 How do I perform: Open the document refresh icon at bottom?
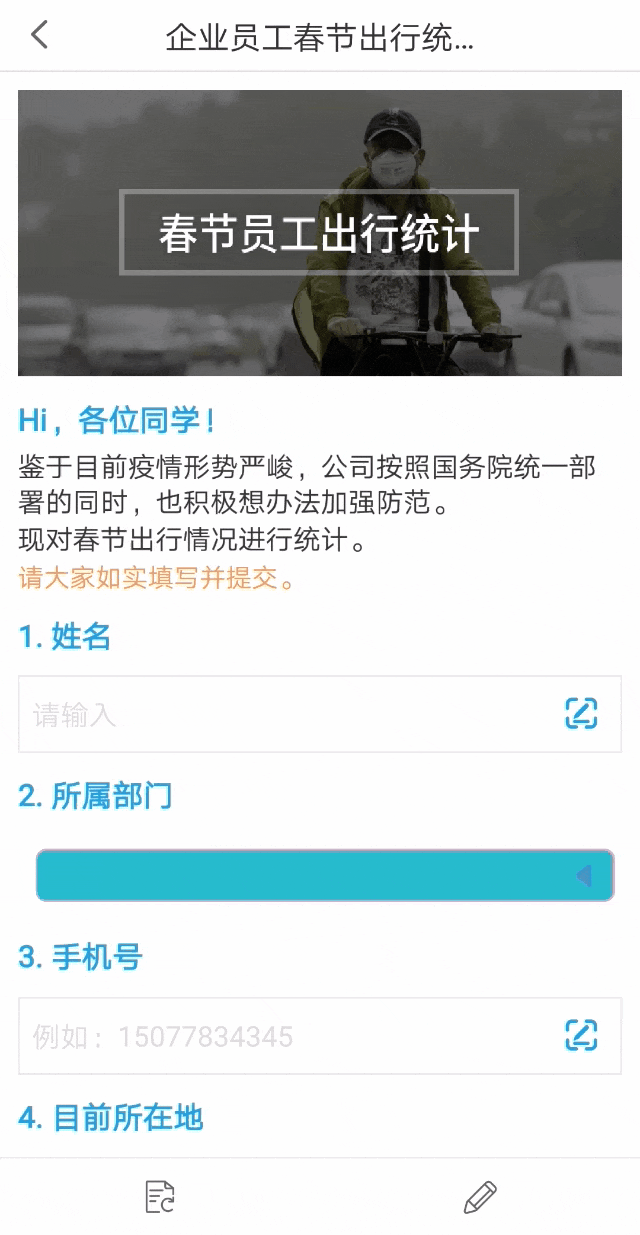point(160,1197)
